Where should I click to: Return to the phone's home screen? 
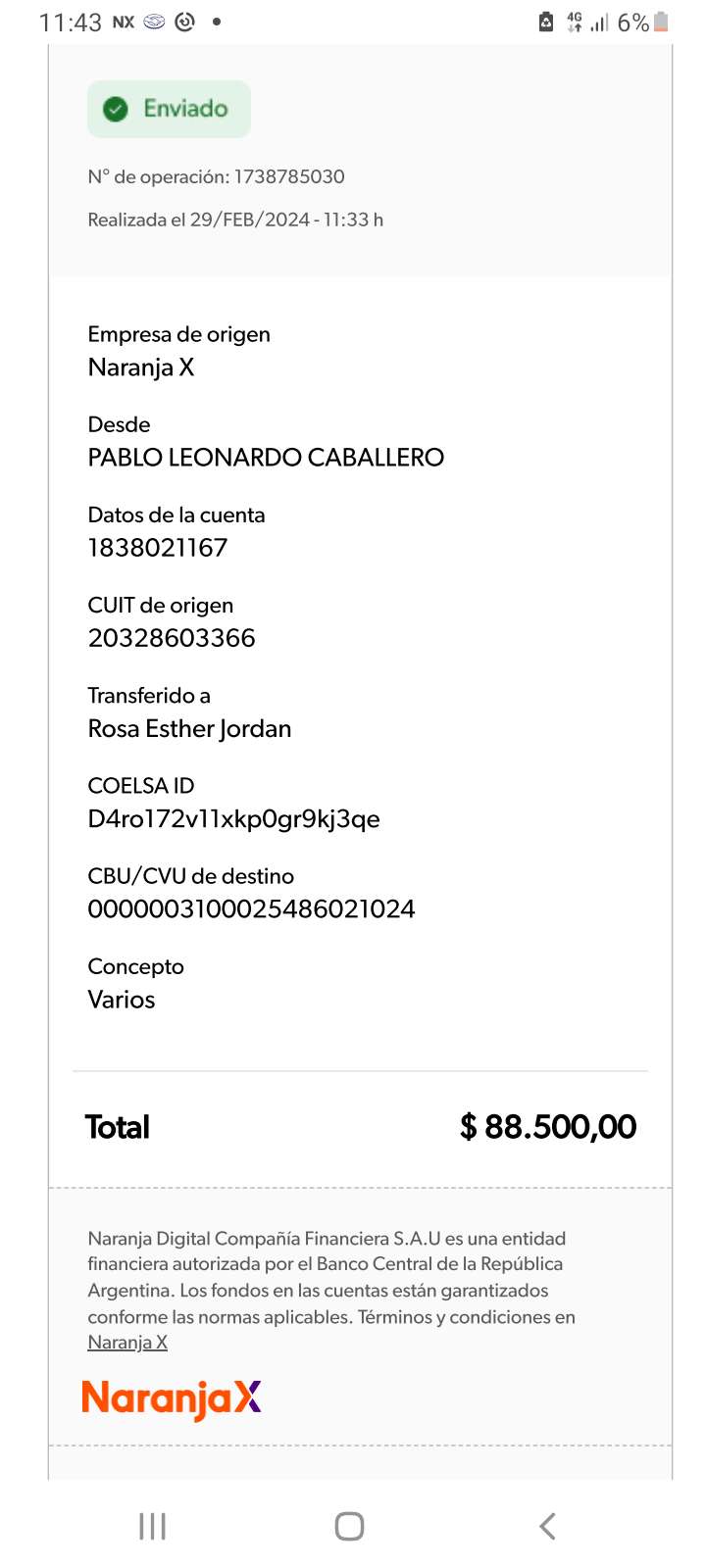[349, 1526]
